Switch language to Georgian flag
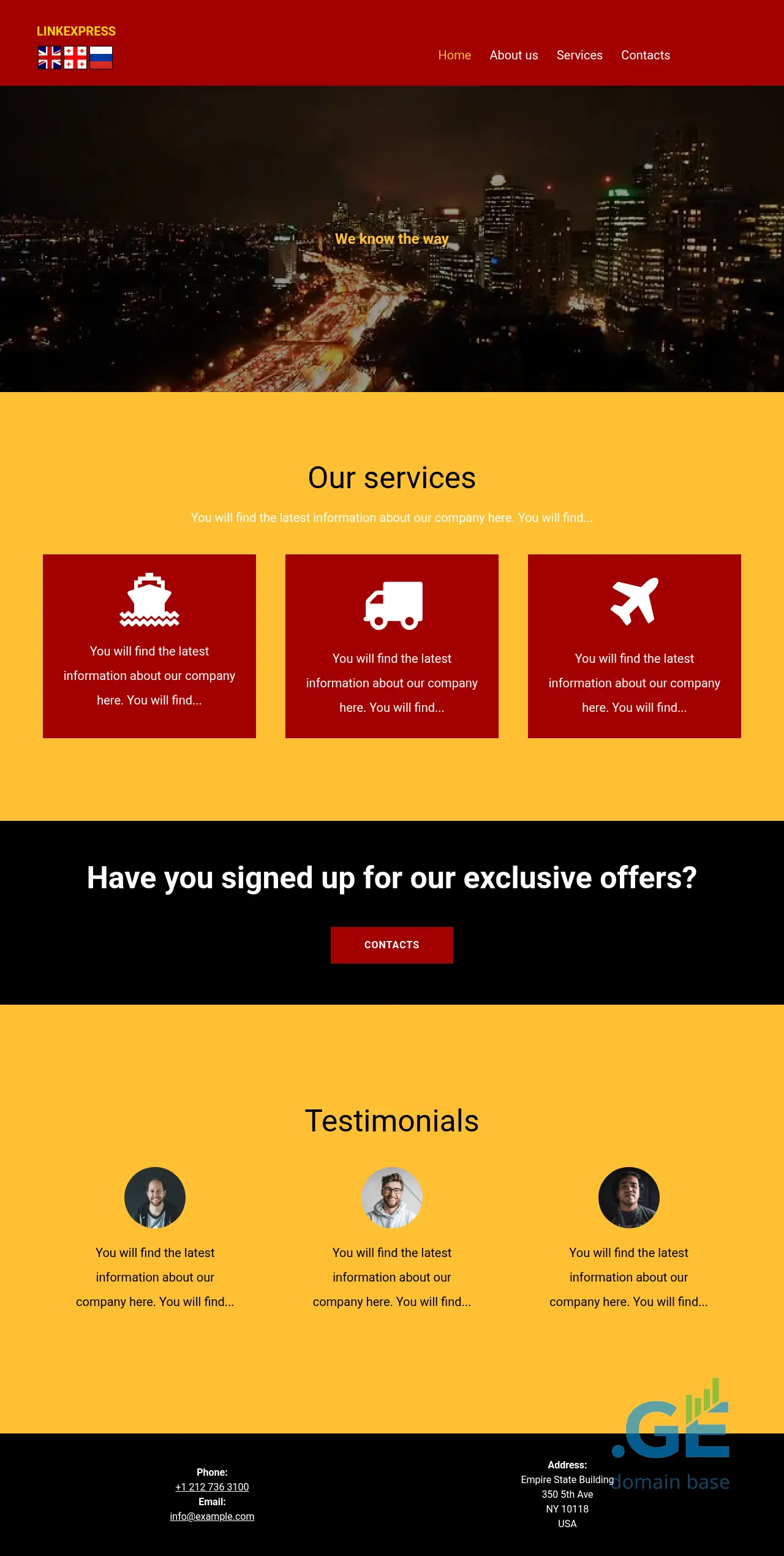This screenshot has height=1556, width=784. click(75, 58)
